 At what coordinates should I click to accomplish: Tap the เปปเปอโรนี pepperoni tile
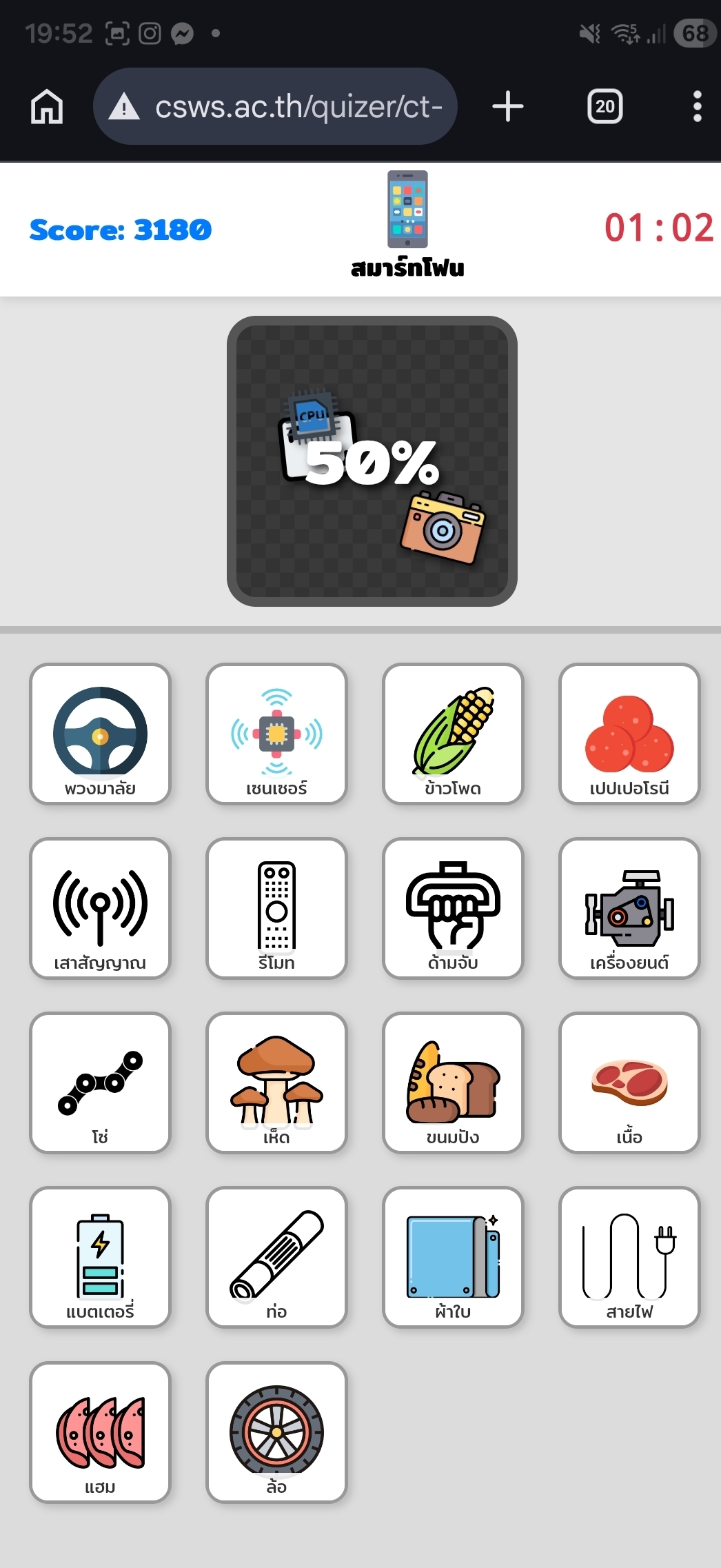629,734
